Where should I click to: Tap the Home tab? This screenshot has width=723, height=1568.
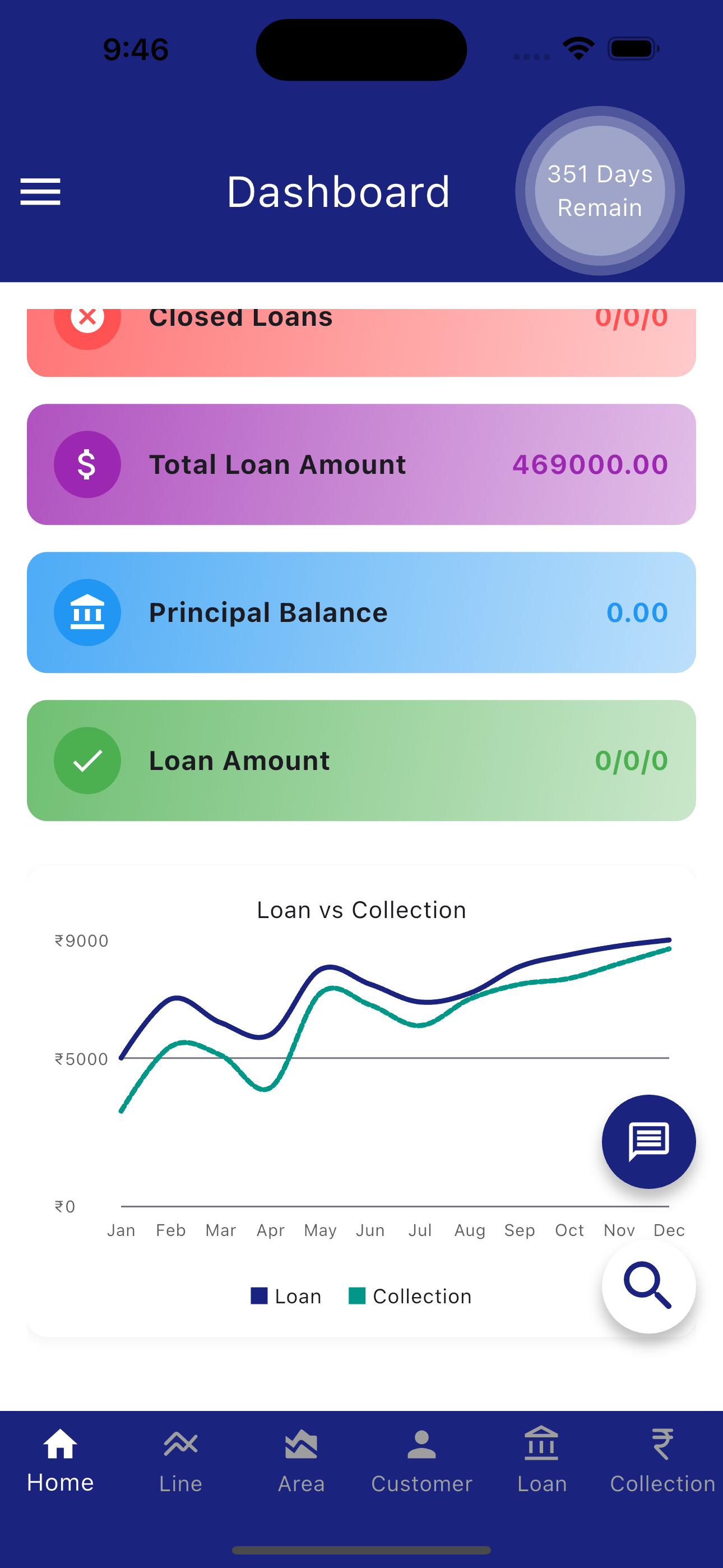[x=61, y=1461]
